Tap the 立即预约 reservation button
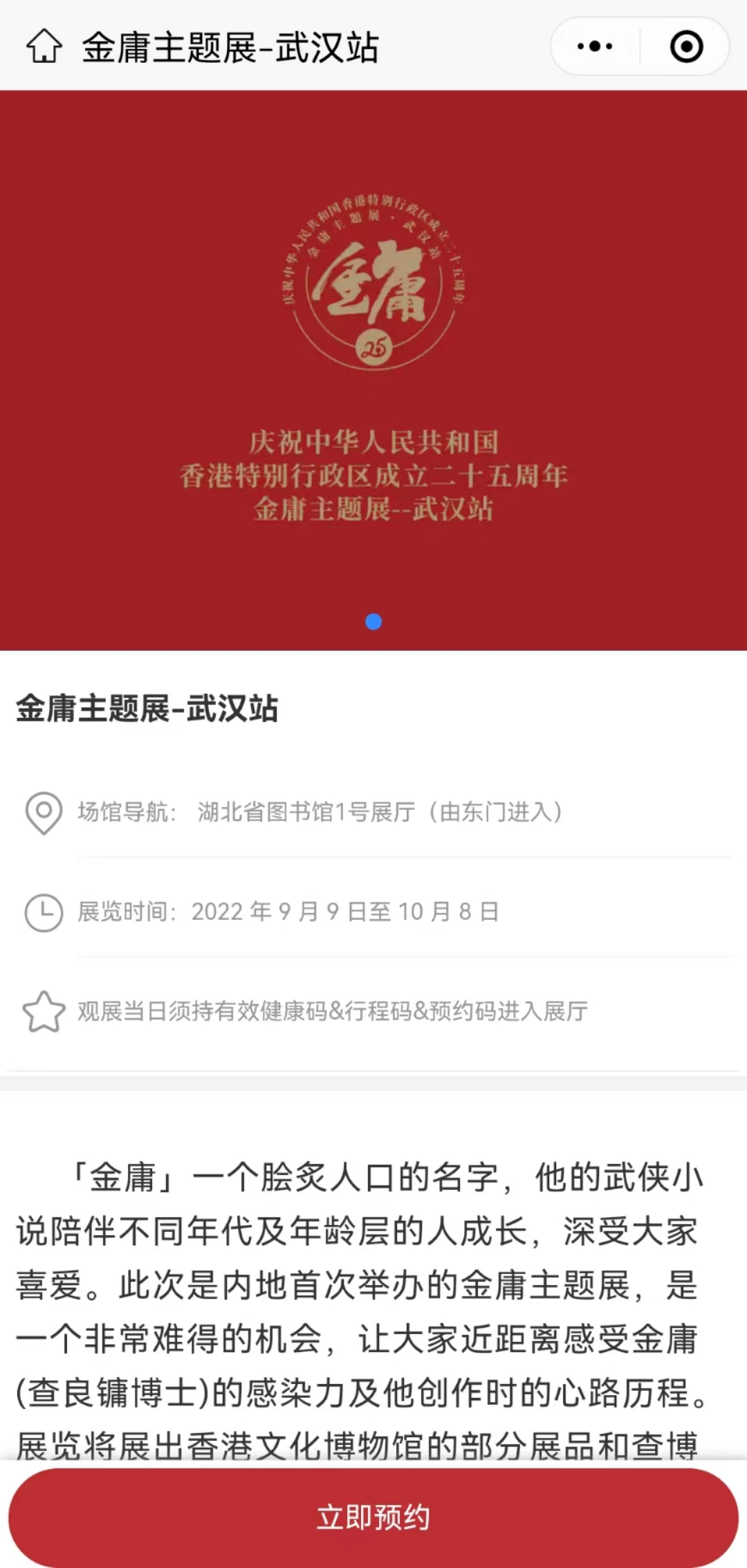 (x=373, y=1518)
